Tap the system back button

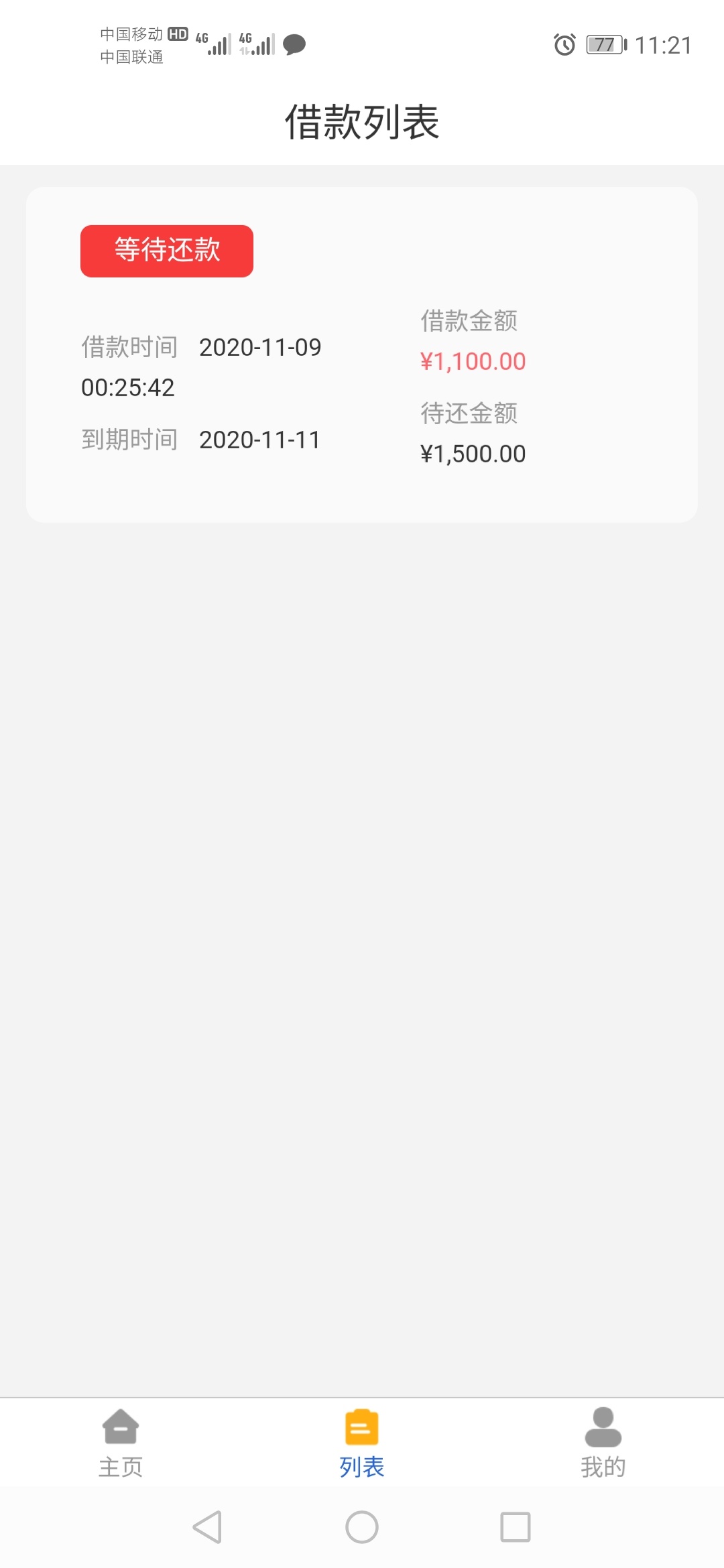click(x=207, y=1527)
